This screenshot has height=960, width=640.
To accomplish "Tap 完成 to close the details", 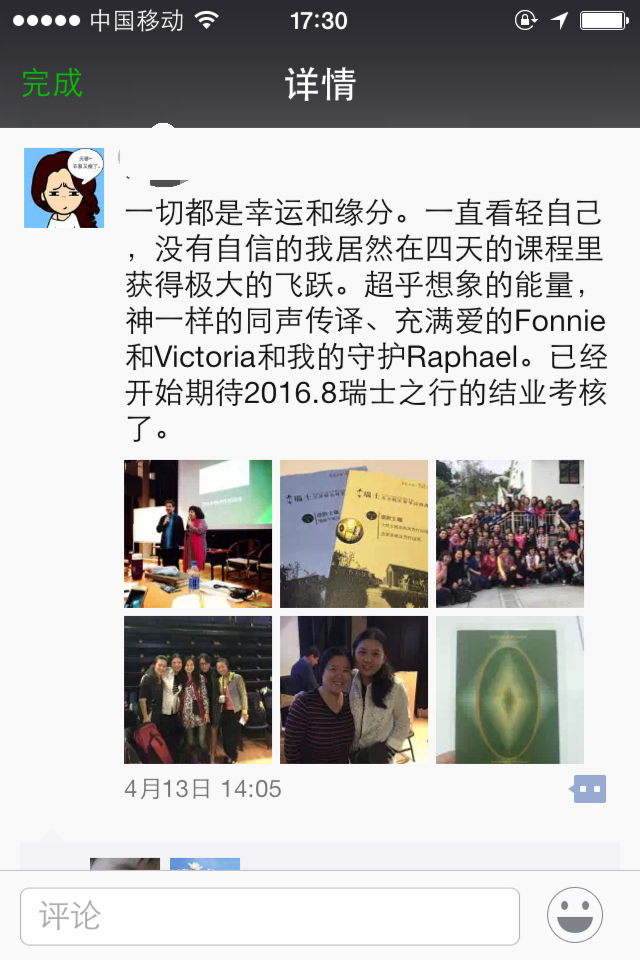I will [52, 83].
